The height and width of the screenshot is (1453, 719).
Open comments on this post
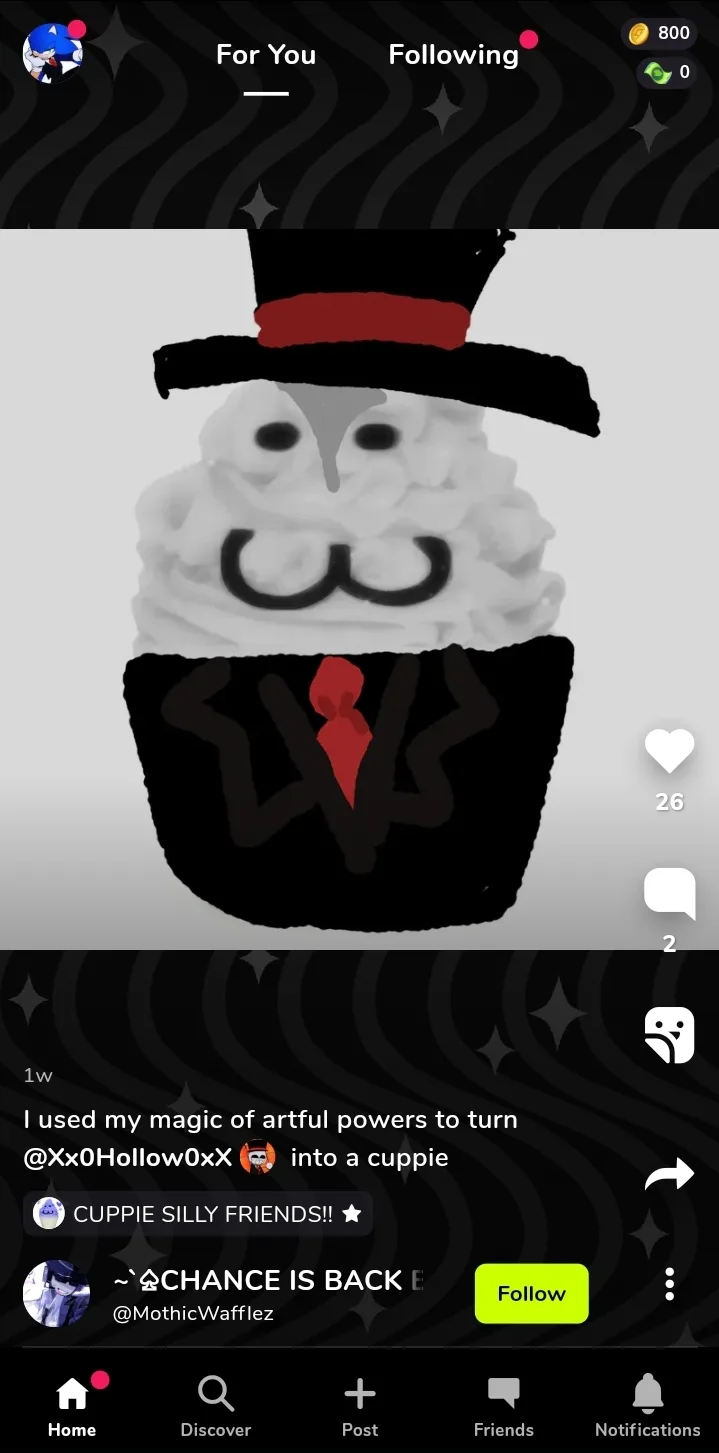[x=669, y=892]
